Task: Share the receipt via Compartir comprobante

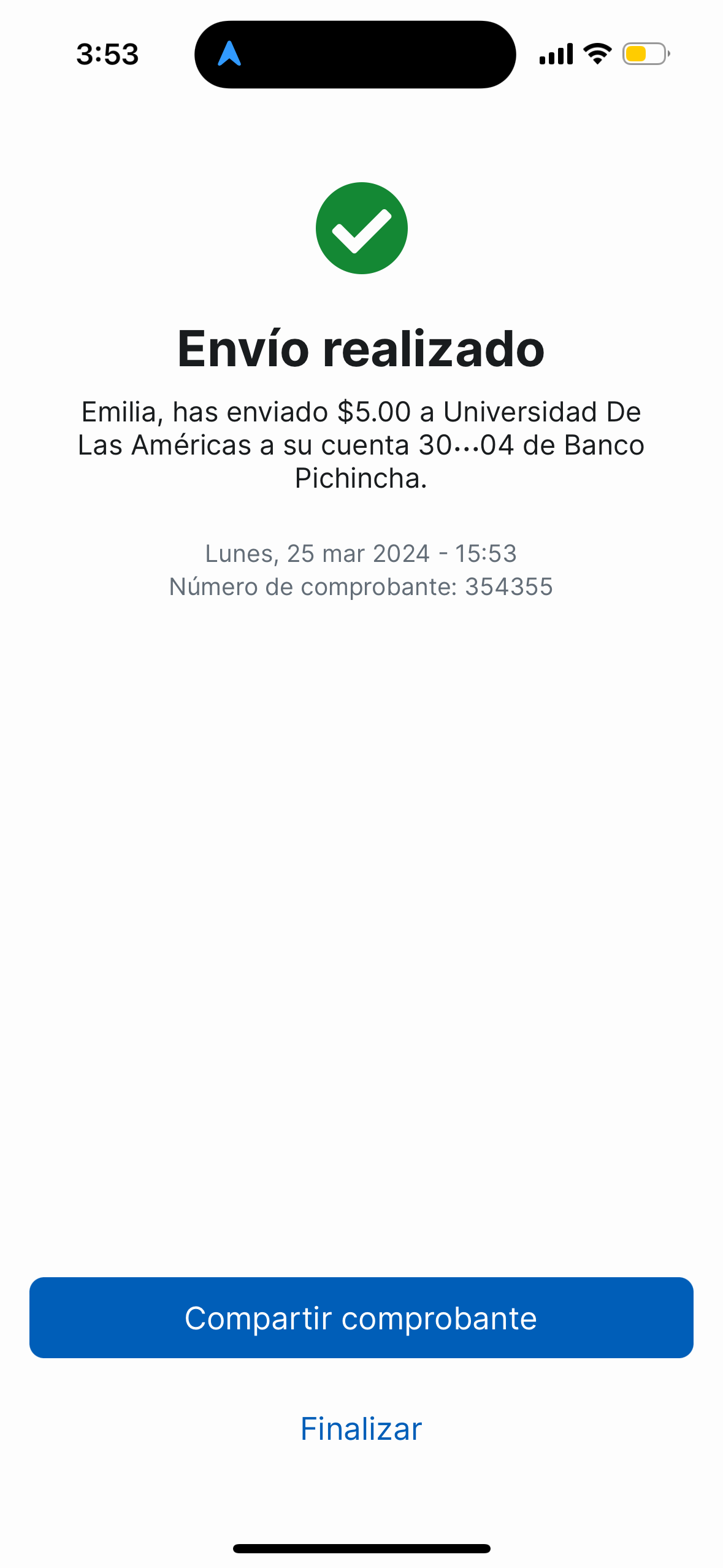Action: tap(361, 1318)
